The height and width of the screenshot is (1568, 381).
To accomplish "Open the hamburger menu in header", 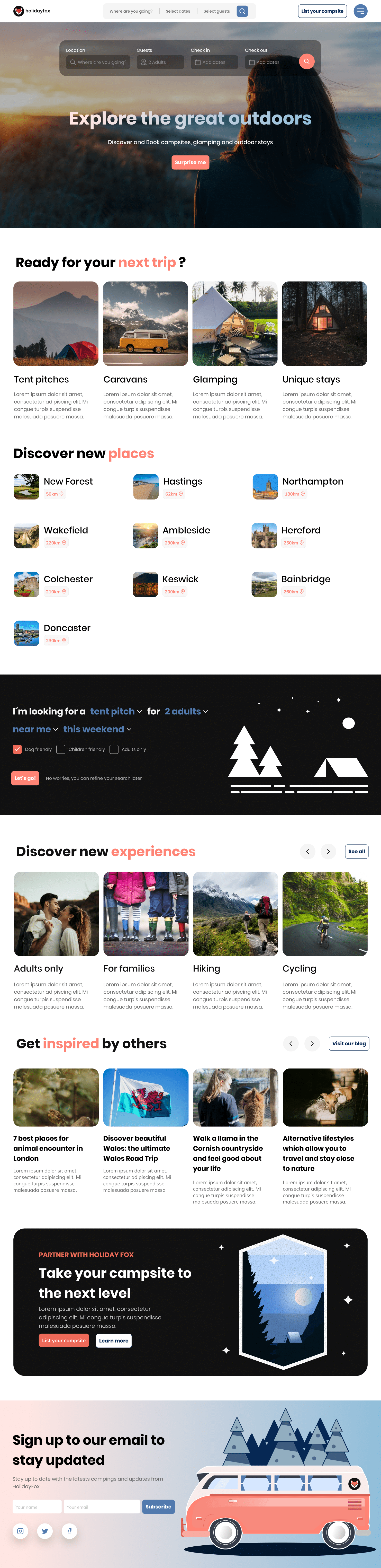I will (360, 11).
